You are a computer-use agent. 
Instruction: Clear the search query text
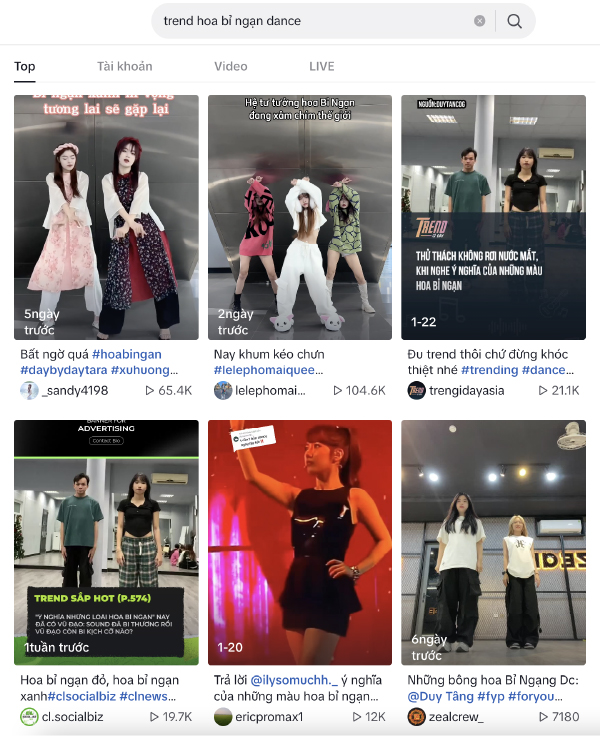tap(479, 21)
